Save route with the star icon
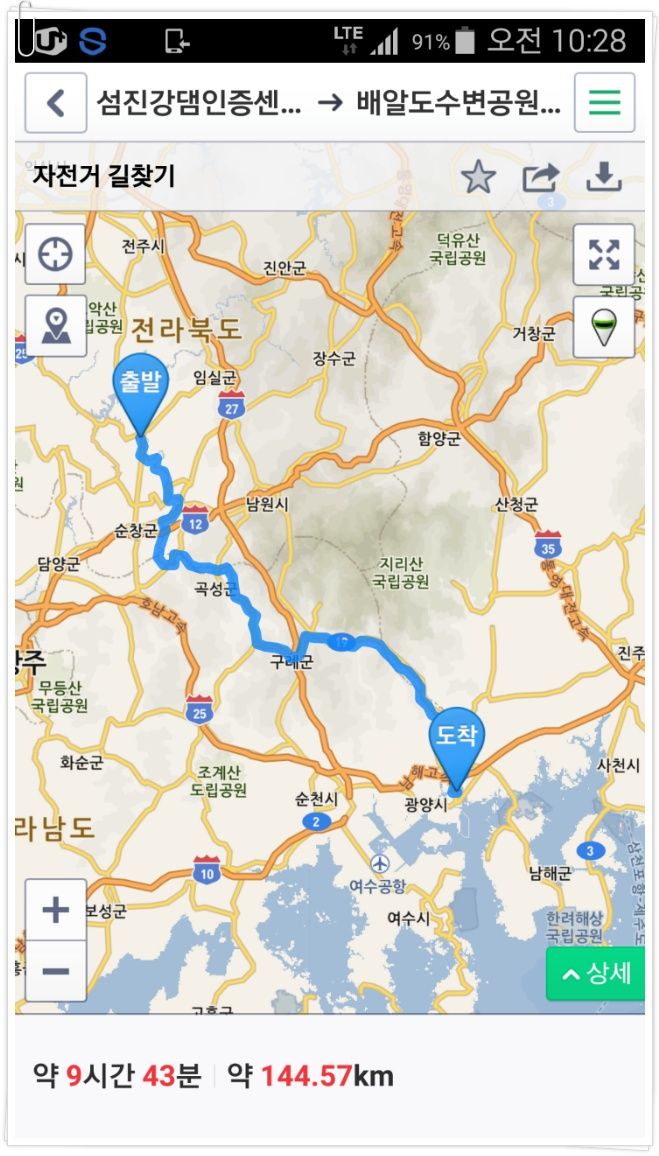The image size is (659, 1156). [478, 178]
